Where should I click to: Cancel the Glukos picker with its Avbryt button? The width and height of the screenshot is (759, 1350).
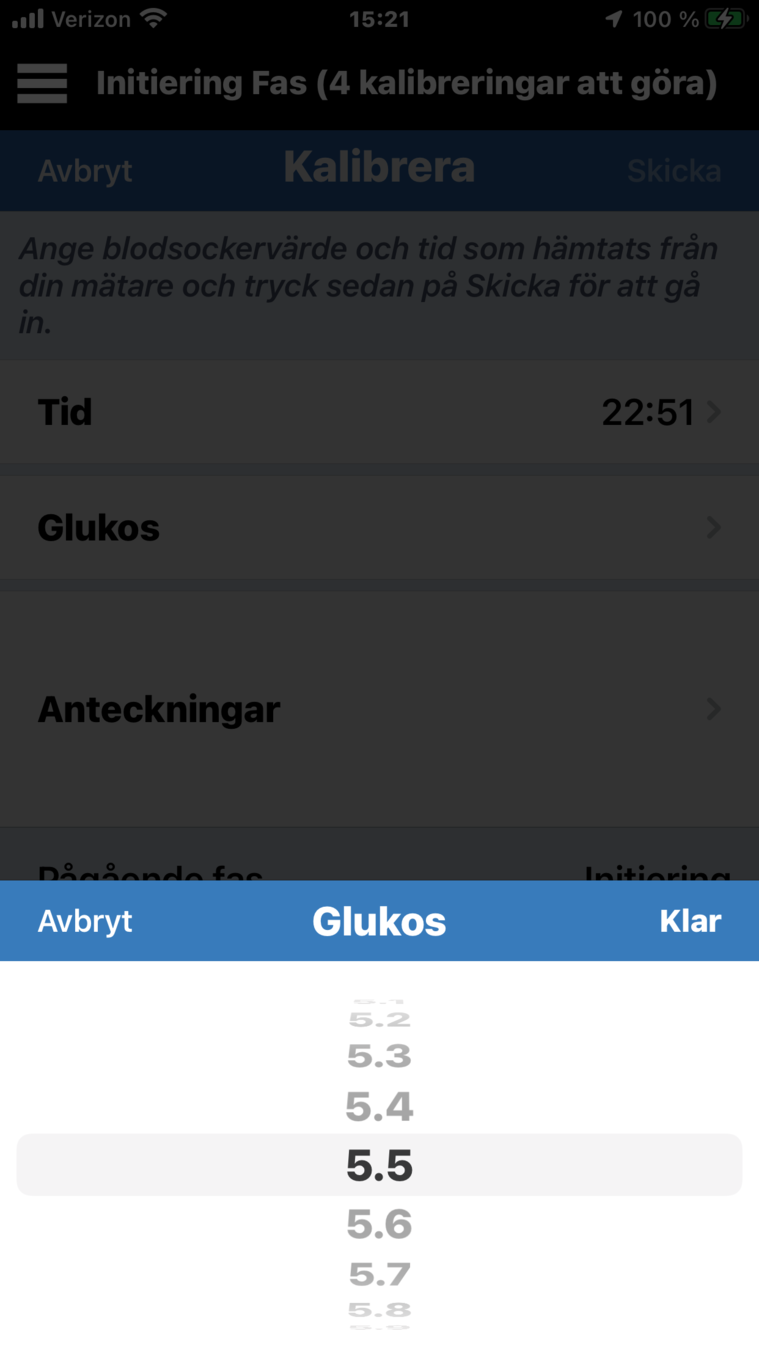coord(85,921)
